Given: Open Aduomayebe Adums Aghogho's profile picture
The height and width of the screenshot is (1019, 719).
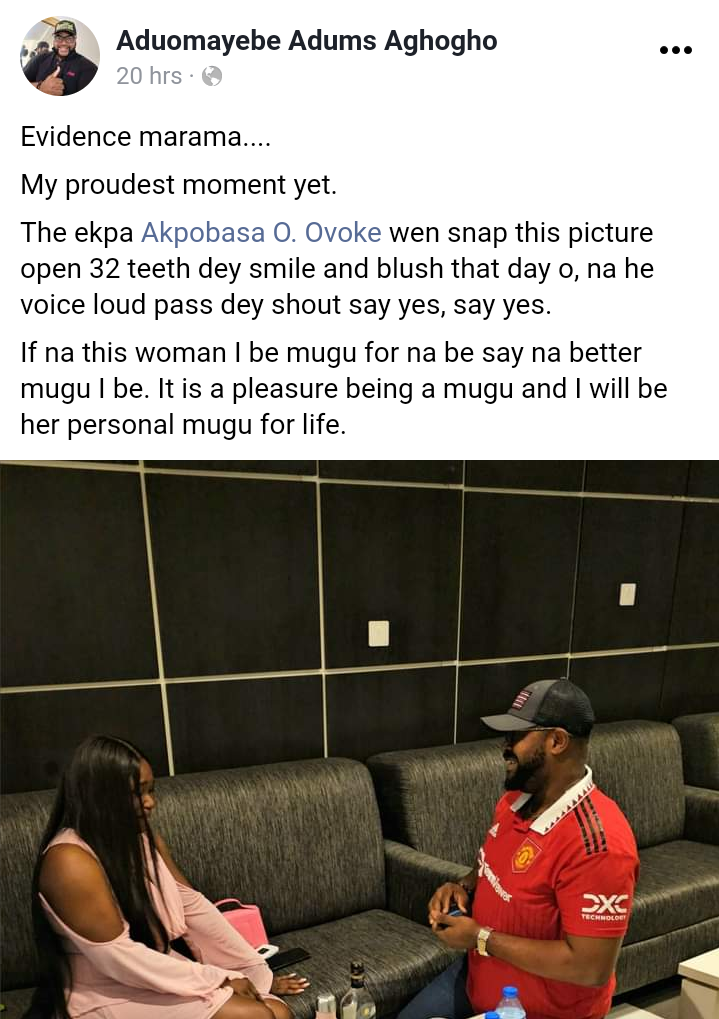Looking at the screenshot, I should click(x=60, y=56).
